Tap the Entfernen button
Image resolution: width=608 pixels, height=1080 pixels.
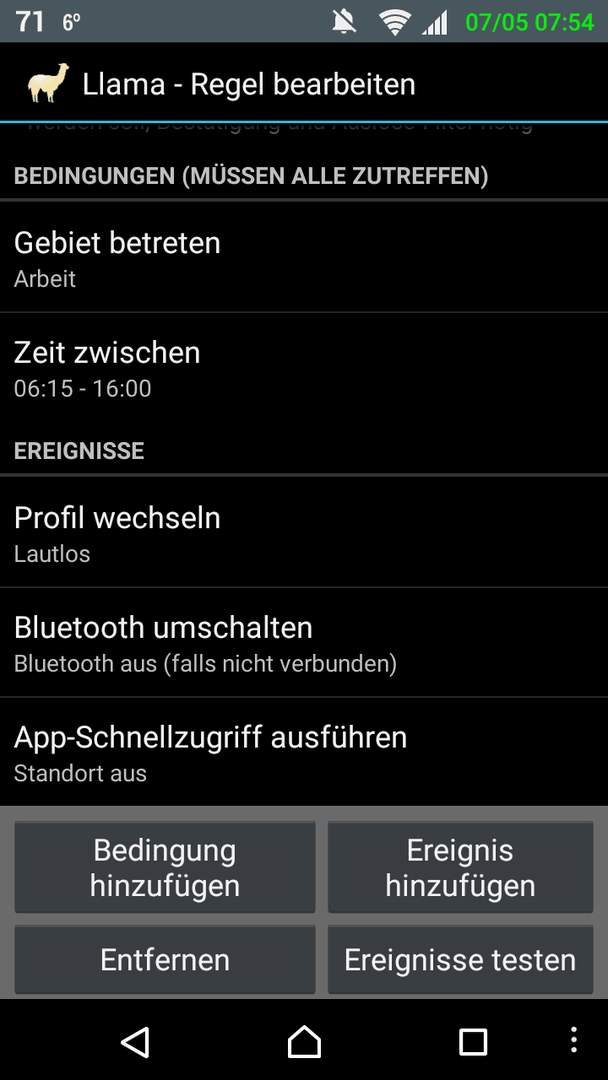point(165,959)
